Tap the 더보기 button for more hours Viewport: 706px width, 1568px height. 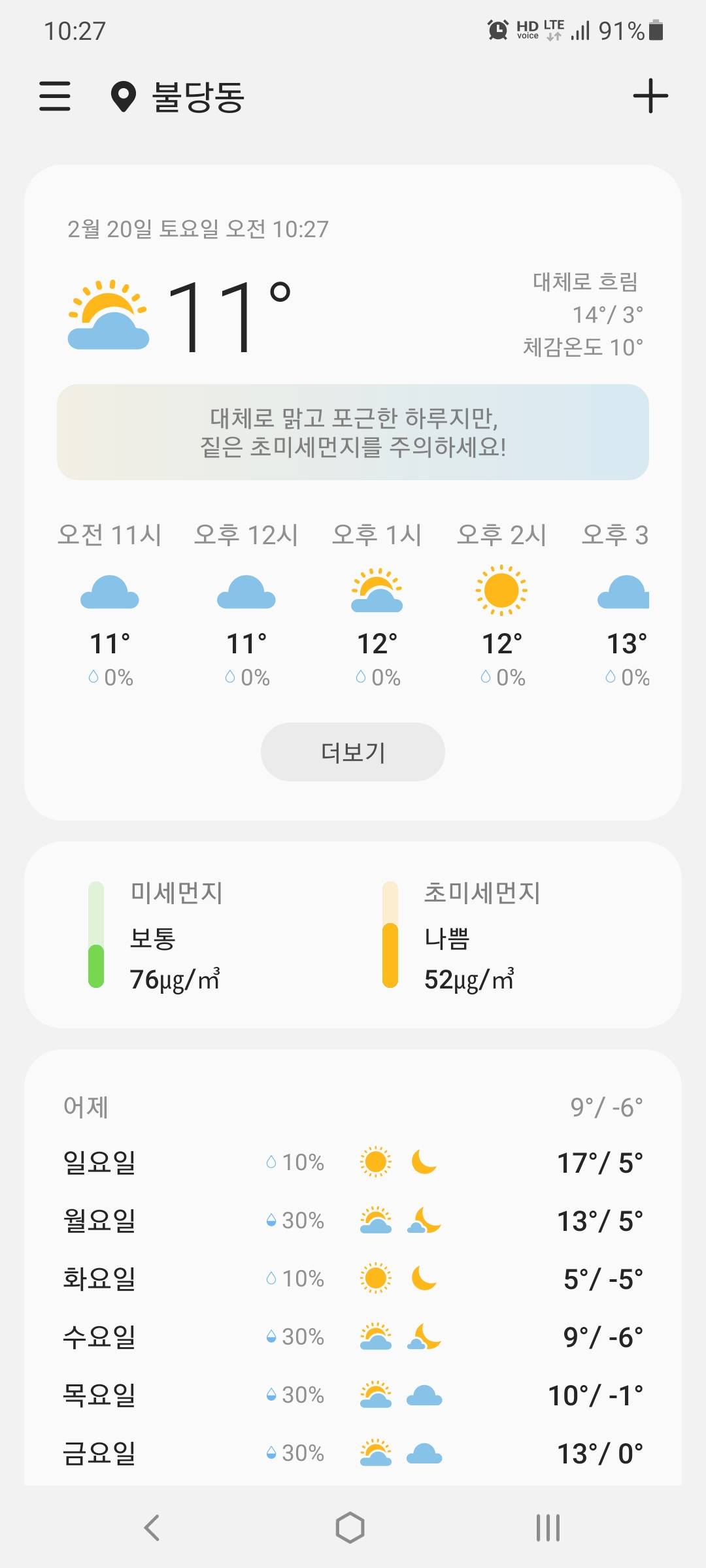pos(353,752)
